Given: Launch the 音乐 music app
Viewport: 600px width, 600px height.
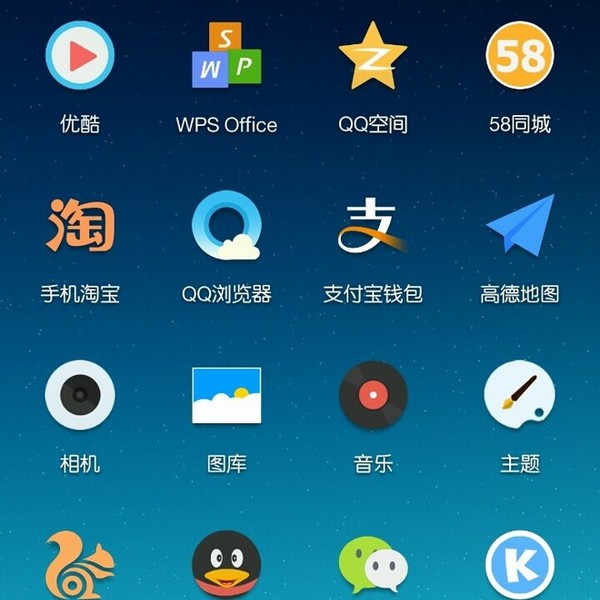Looking at the screenshot, I should (x=373, y=396).
